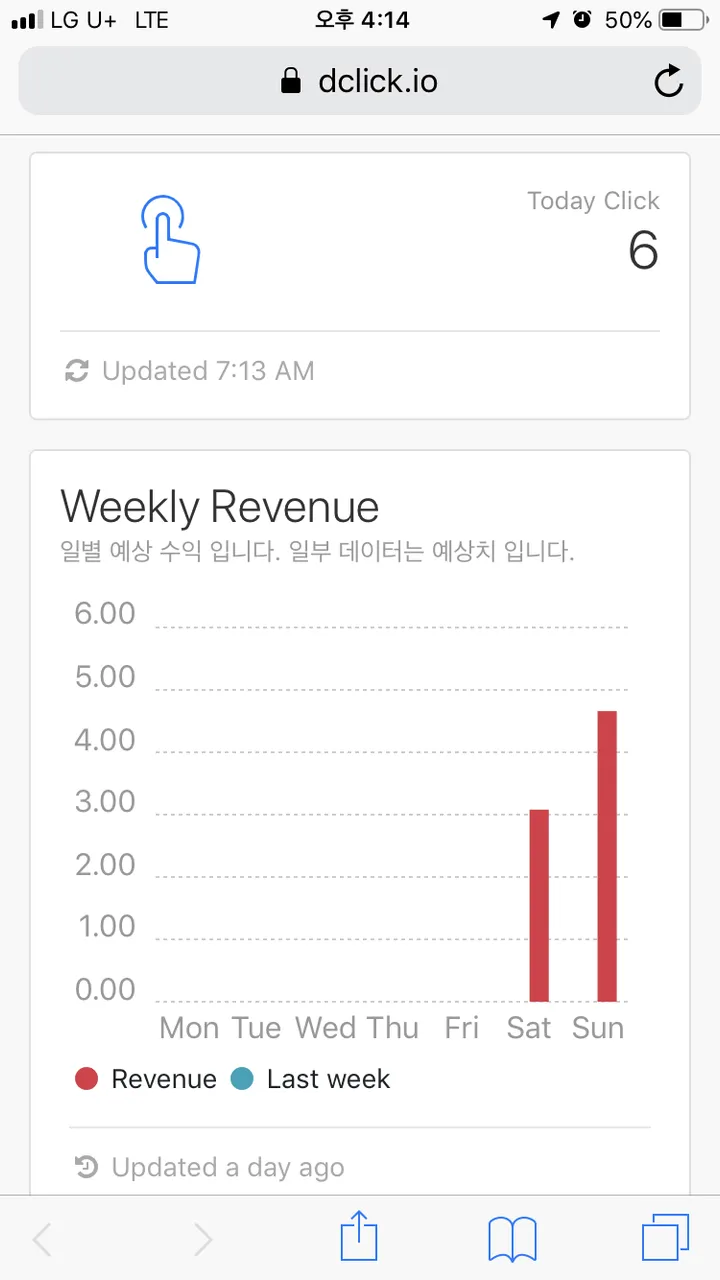Screen dimensions: 720x1280
Task: Tap the dclick.io address bar
Action: click(359, 81)
